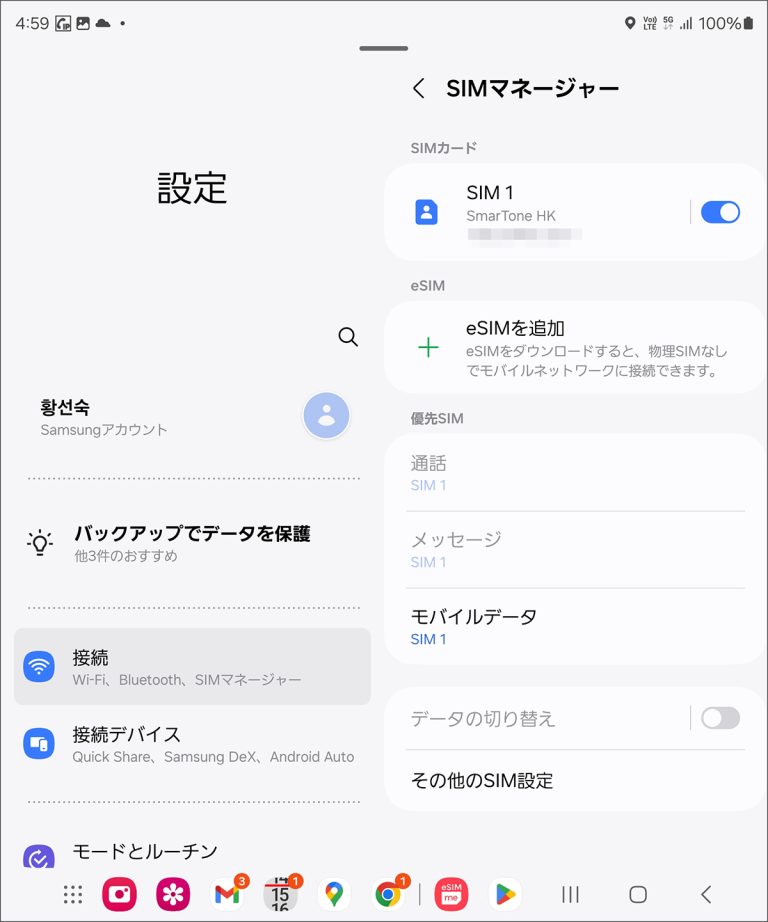768x922 pixels.
Task: Open Chrome from the dock
Action: pos(388,894)
